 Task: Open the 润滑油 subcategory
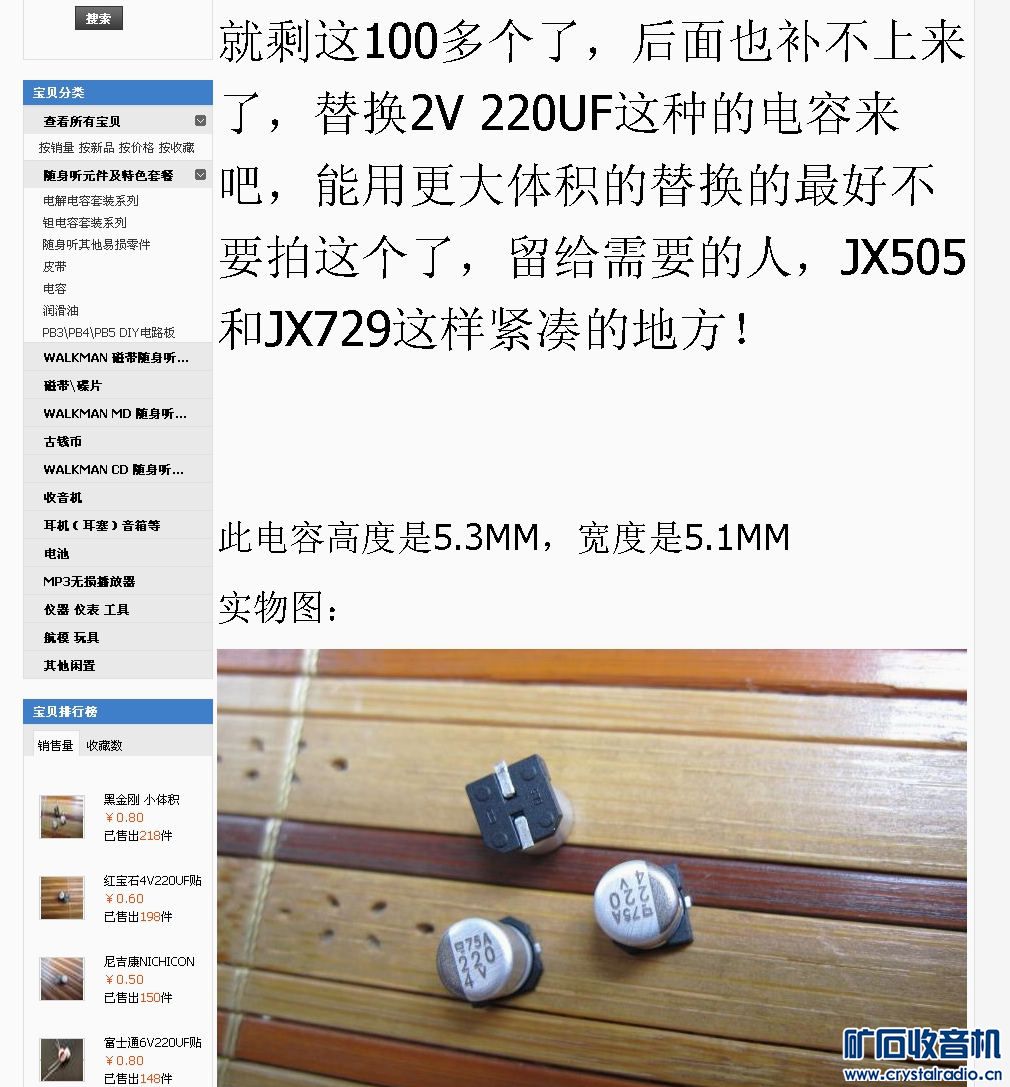coord(60,311)
